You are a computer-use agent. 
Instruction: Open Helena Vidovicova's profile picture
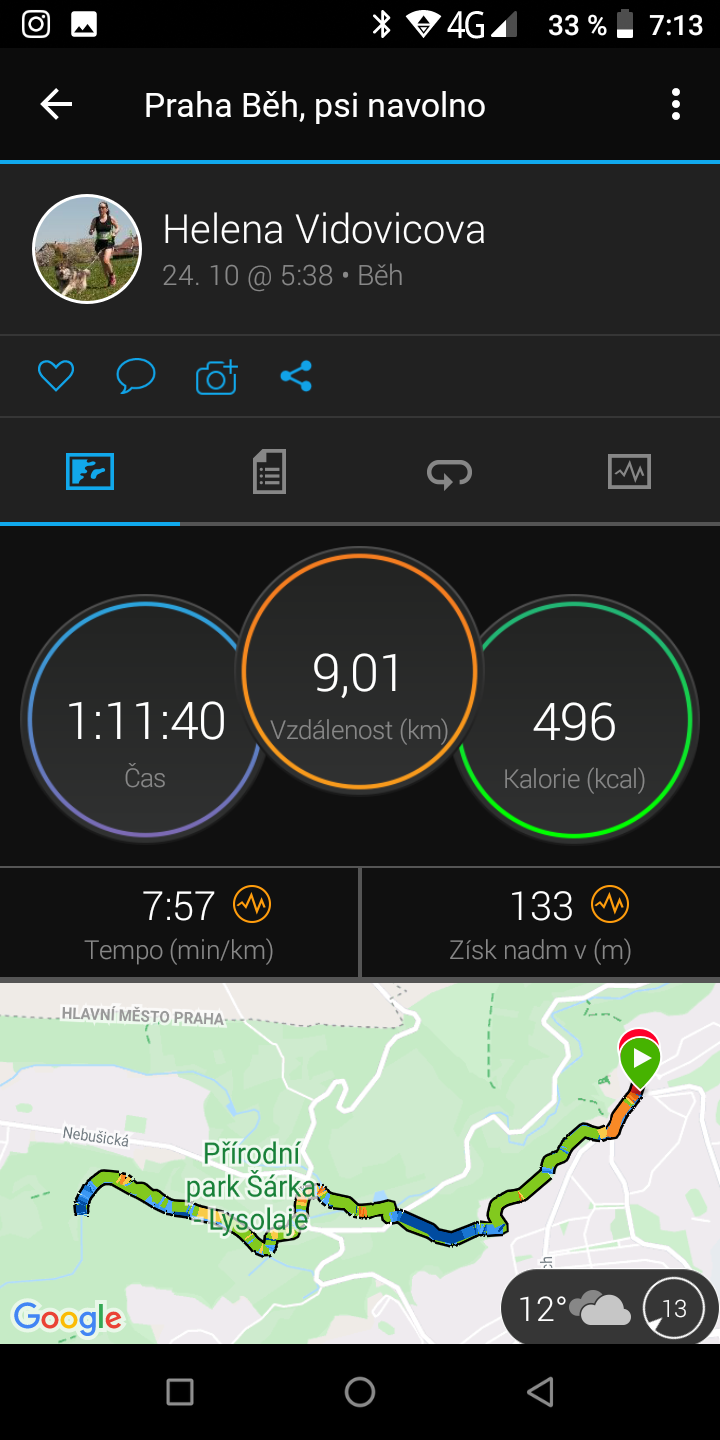88,248
